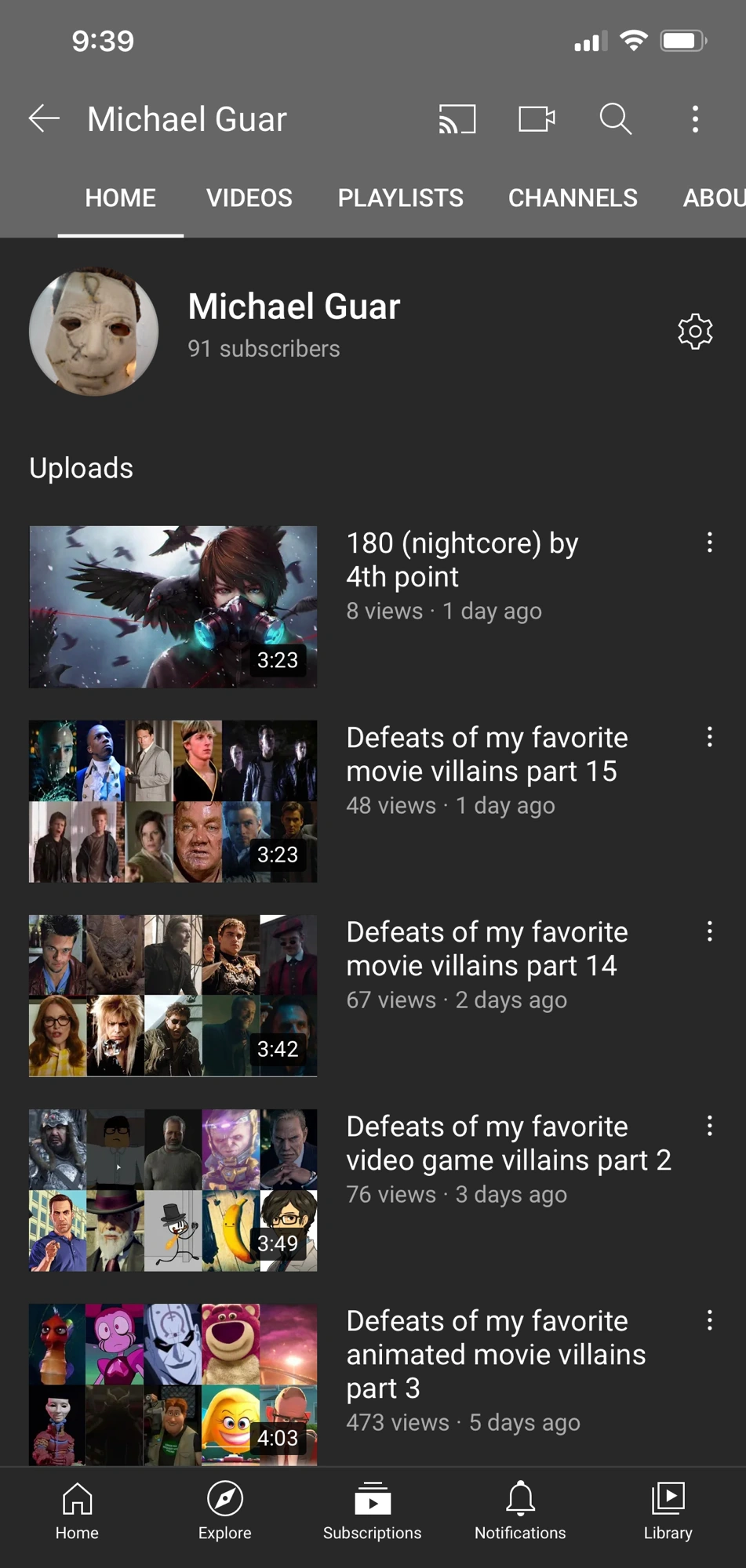This screenshot has width=746, height=1568.
Task: Open channel notification settings gear
Action: 693,331
